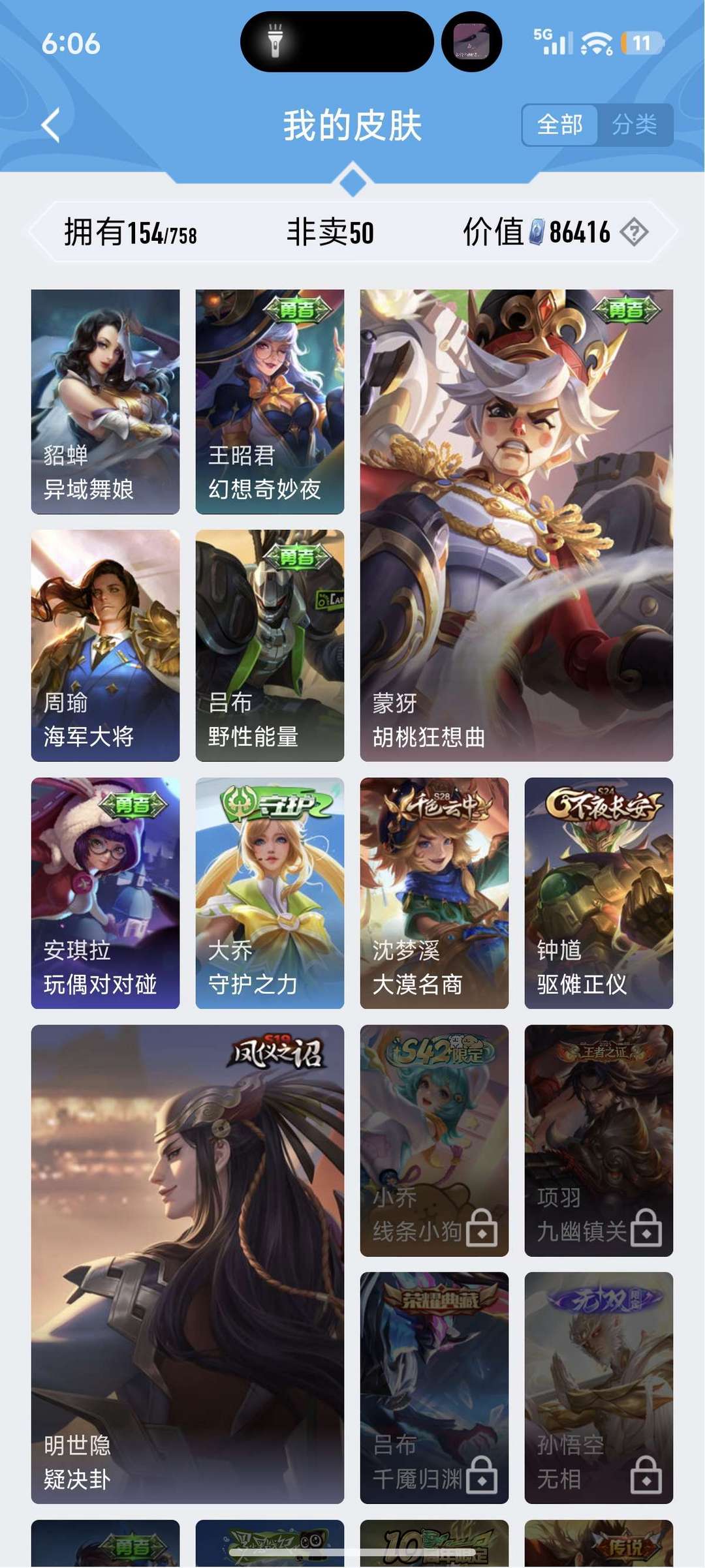The image size is (705, 1568).
Task: Tap locked 项羽 九幽镇关 skin card
Action: coord(599,1140)
